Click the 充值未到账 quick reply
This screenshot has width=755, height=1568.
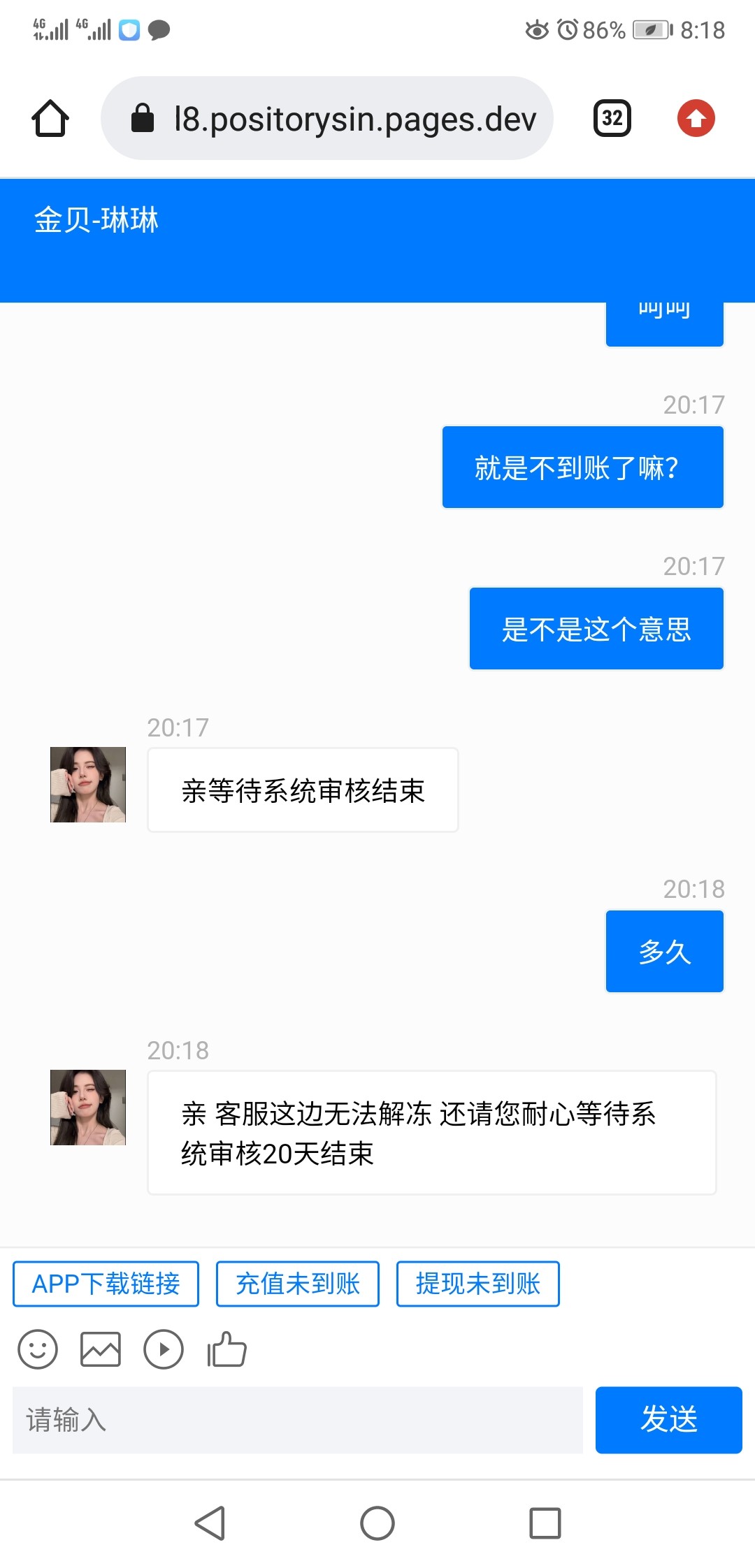coord(298,1284)
